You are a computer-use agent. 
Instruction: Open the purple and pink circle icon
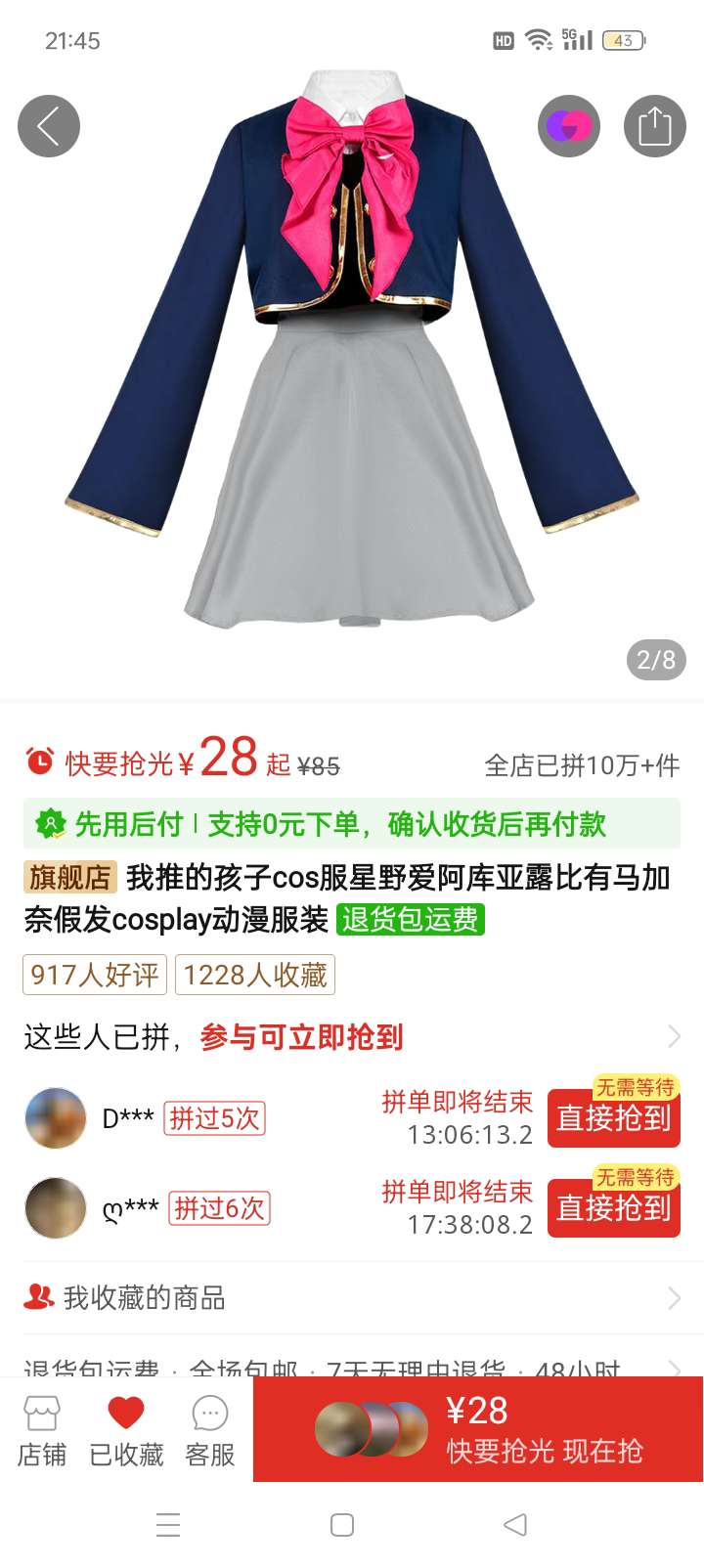point(568,126)
